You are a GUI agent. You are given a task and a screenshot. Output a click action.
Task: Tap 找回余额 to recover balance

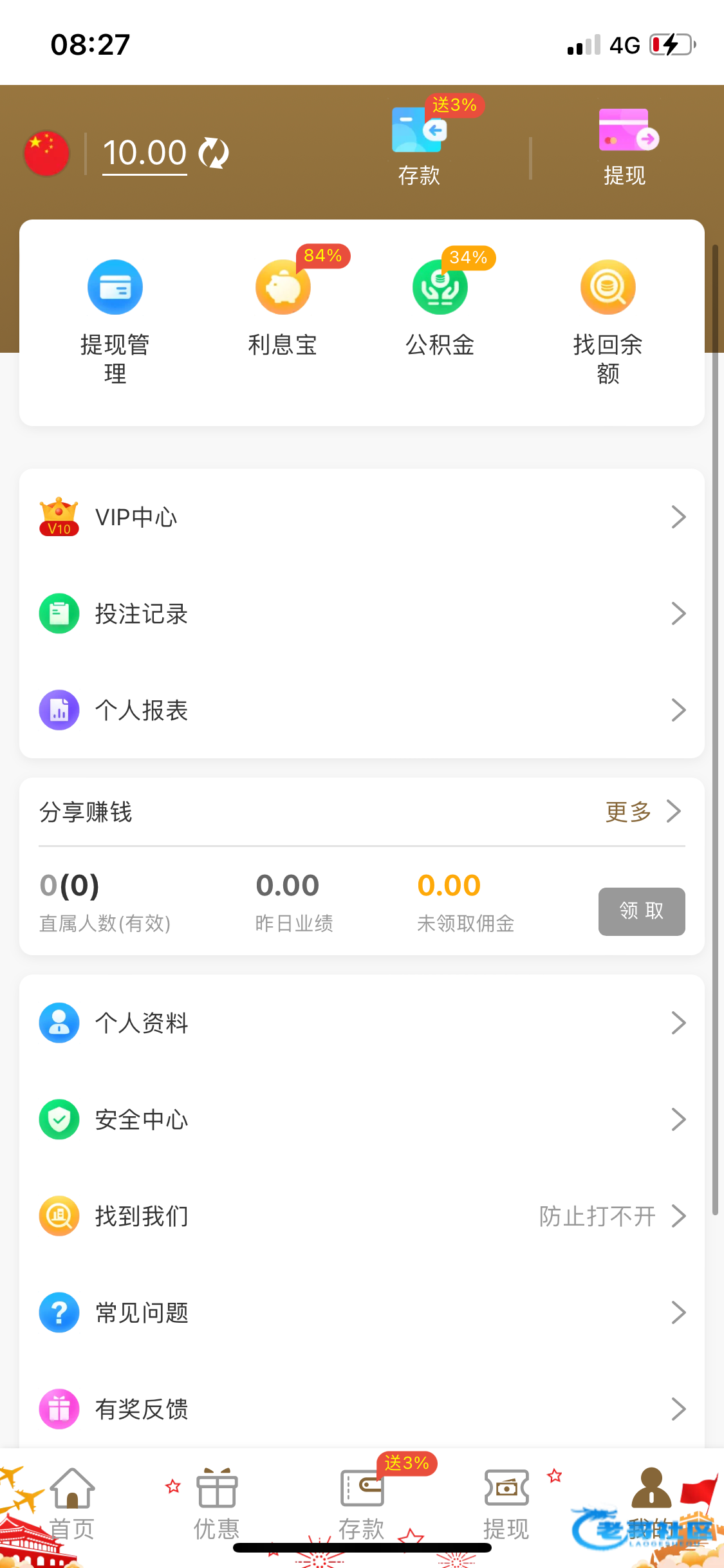(608, 320)
